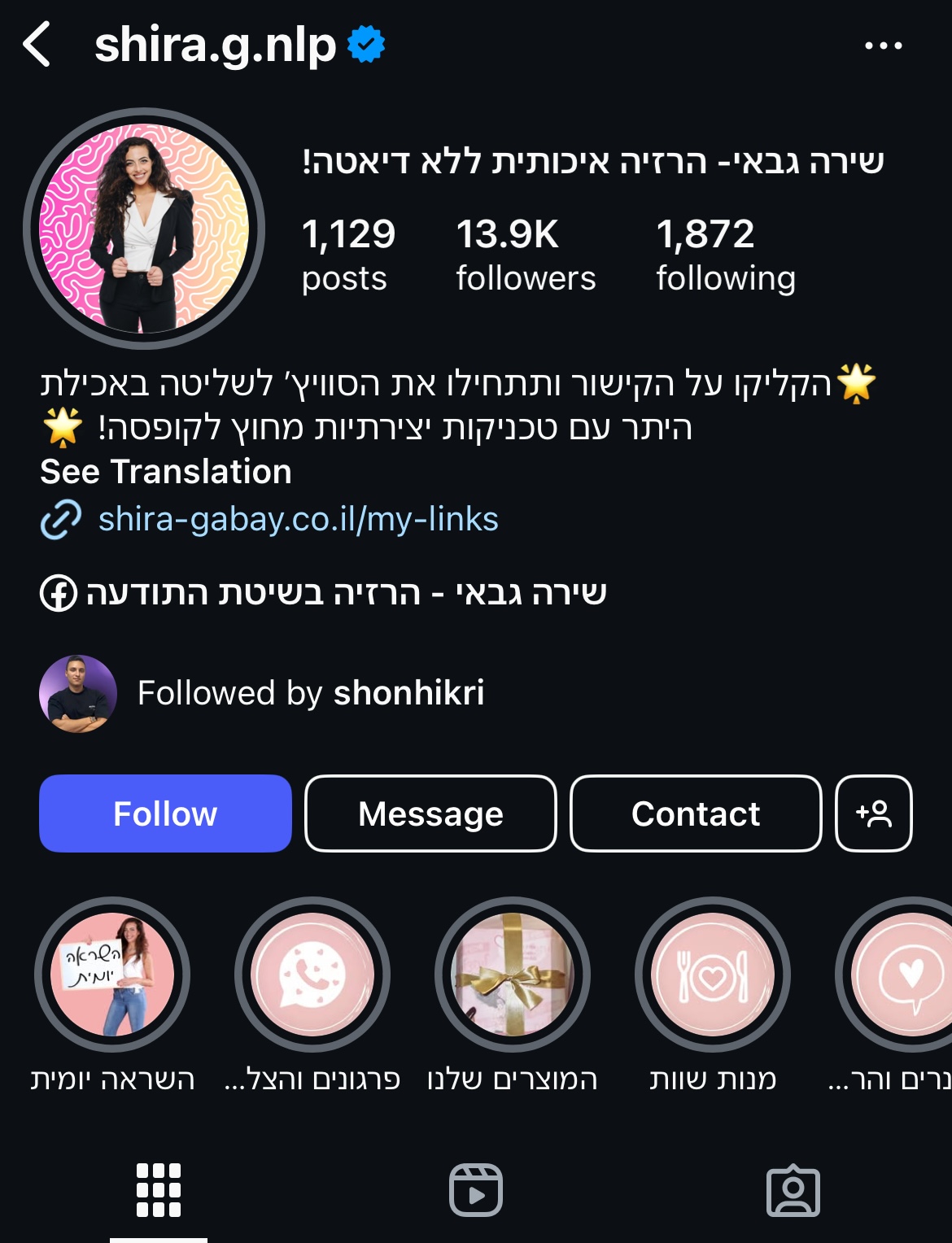Open the linked Facebook page
Image resolution: width=952 pixels, height=1243 pixels.
click(324, 593)
